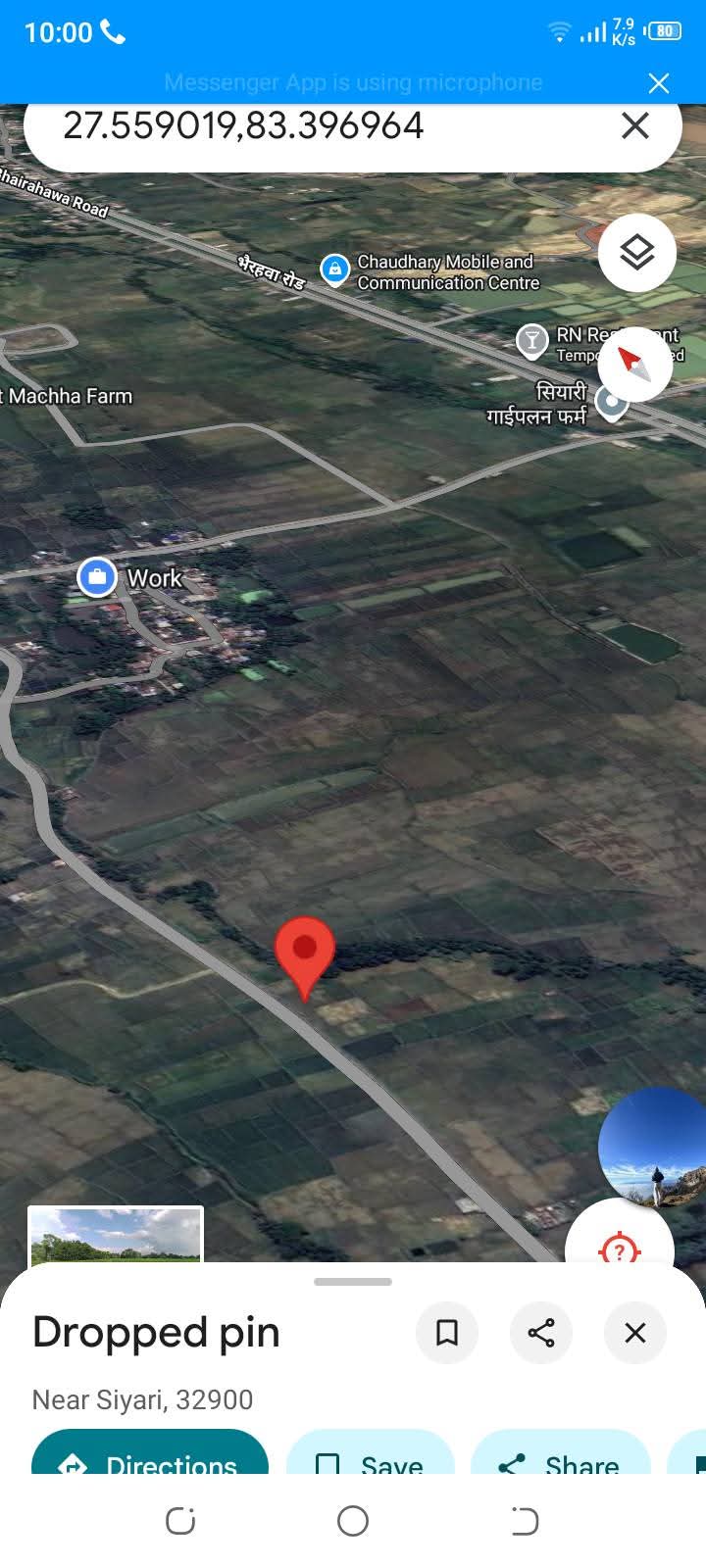This screenshot has width=706, height=1568.
Task: Select the Work place marker
Action: (97, 577)
